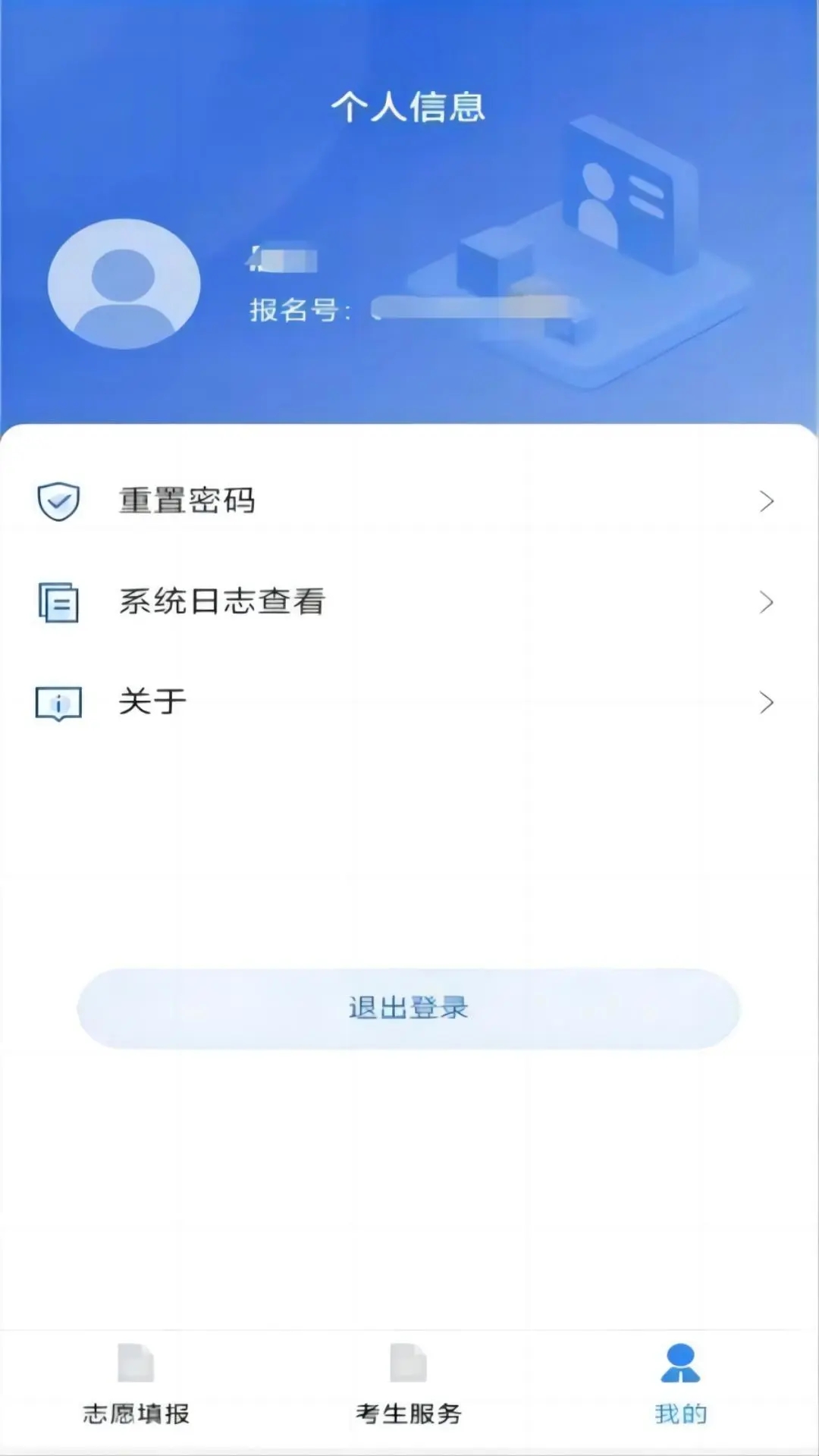The height and width of the screenshot is (1456, 819).
Task: Click the shield icon beside 重置密码
Action: 59,500
